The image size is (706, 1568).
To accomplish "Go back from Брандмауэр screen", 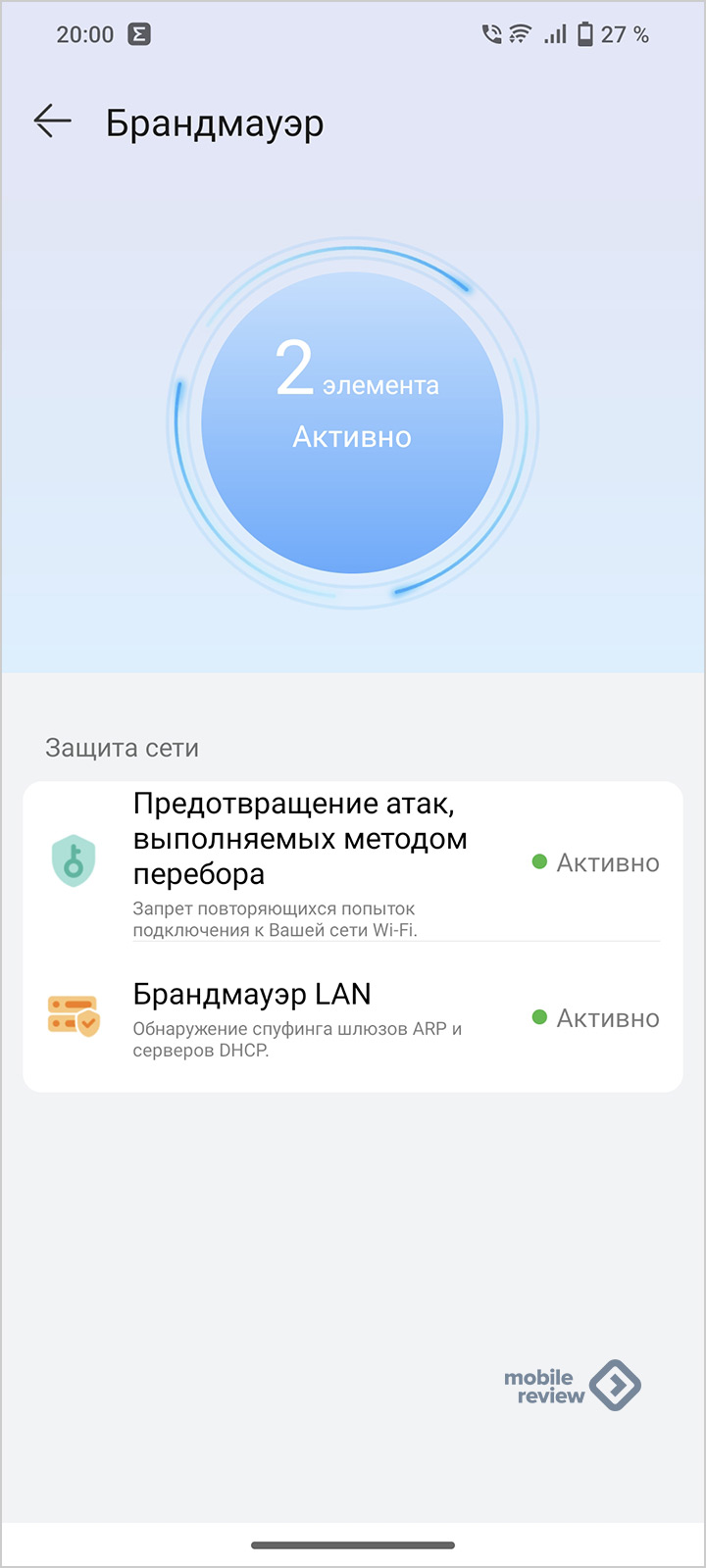I will click(x=53, y=122).
